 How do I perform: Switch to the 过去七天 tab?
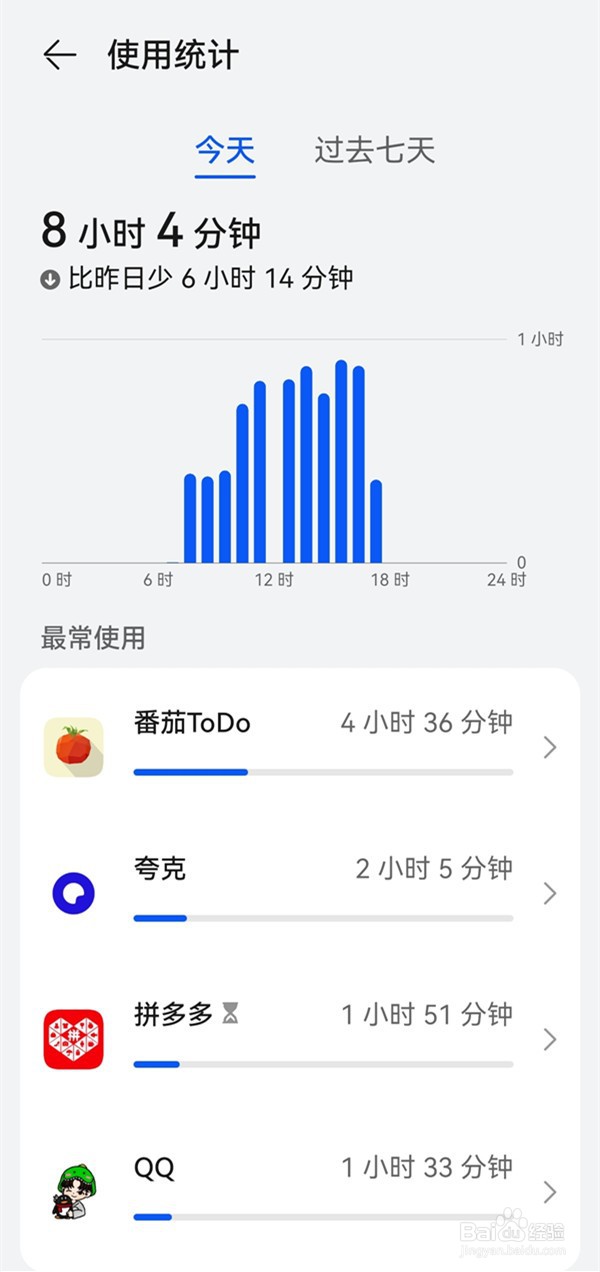pyautogui.click(x=375, y=151)
